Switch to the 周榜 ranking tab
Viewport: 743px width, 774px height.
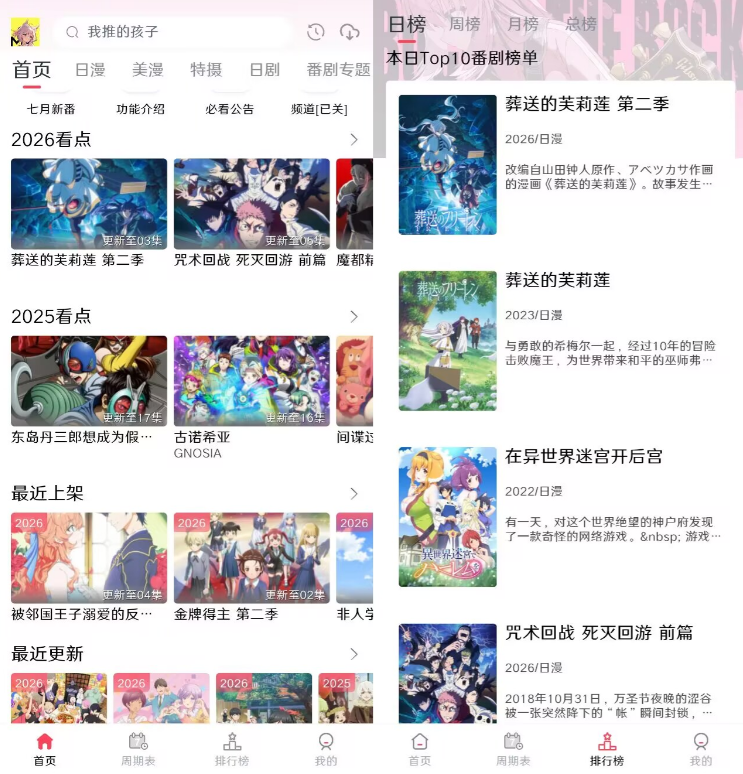click(464, 24)
